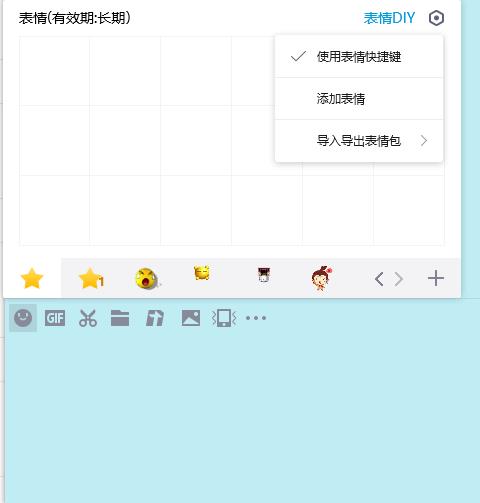The width and height of the screenshot is (480, 503).
Task: Send a picture using image icon
Action: [191, 318]
